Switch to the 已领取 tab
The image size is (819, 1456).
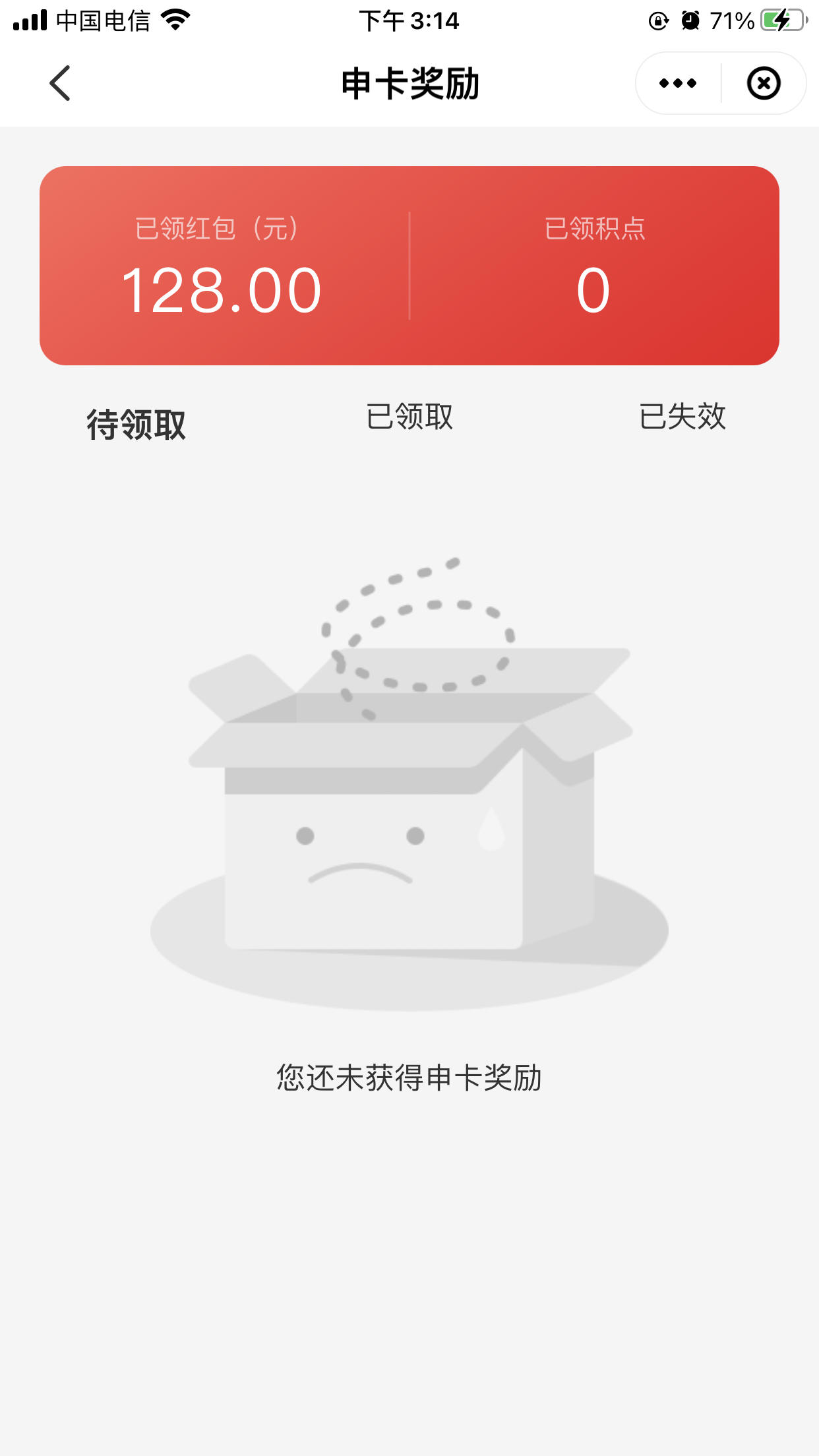click(x=409, y=417)
